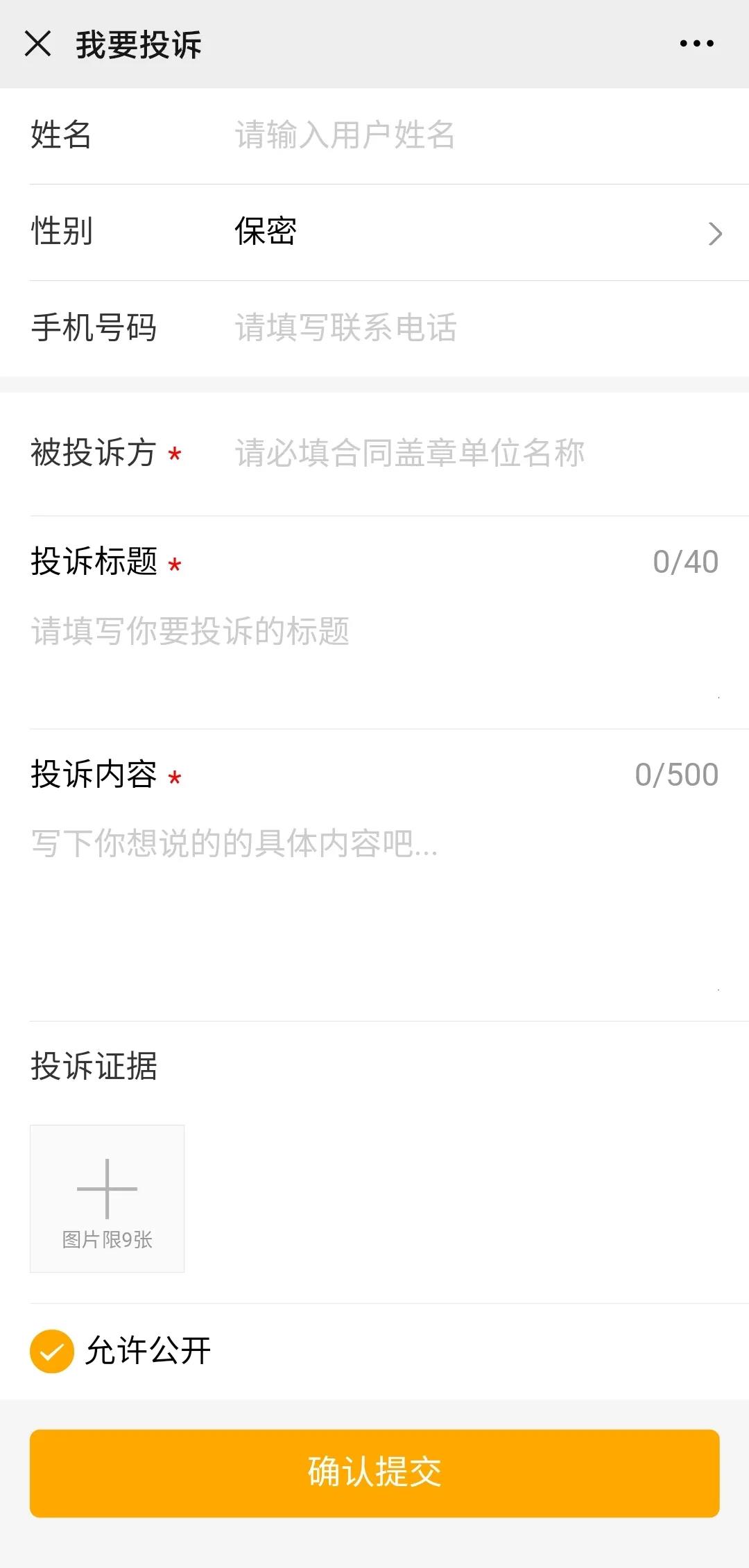
Task: Open the three-dot overflow menu
Action: point(696,44)
